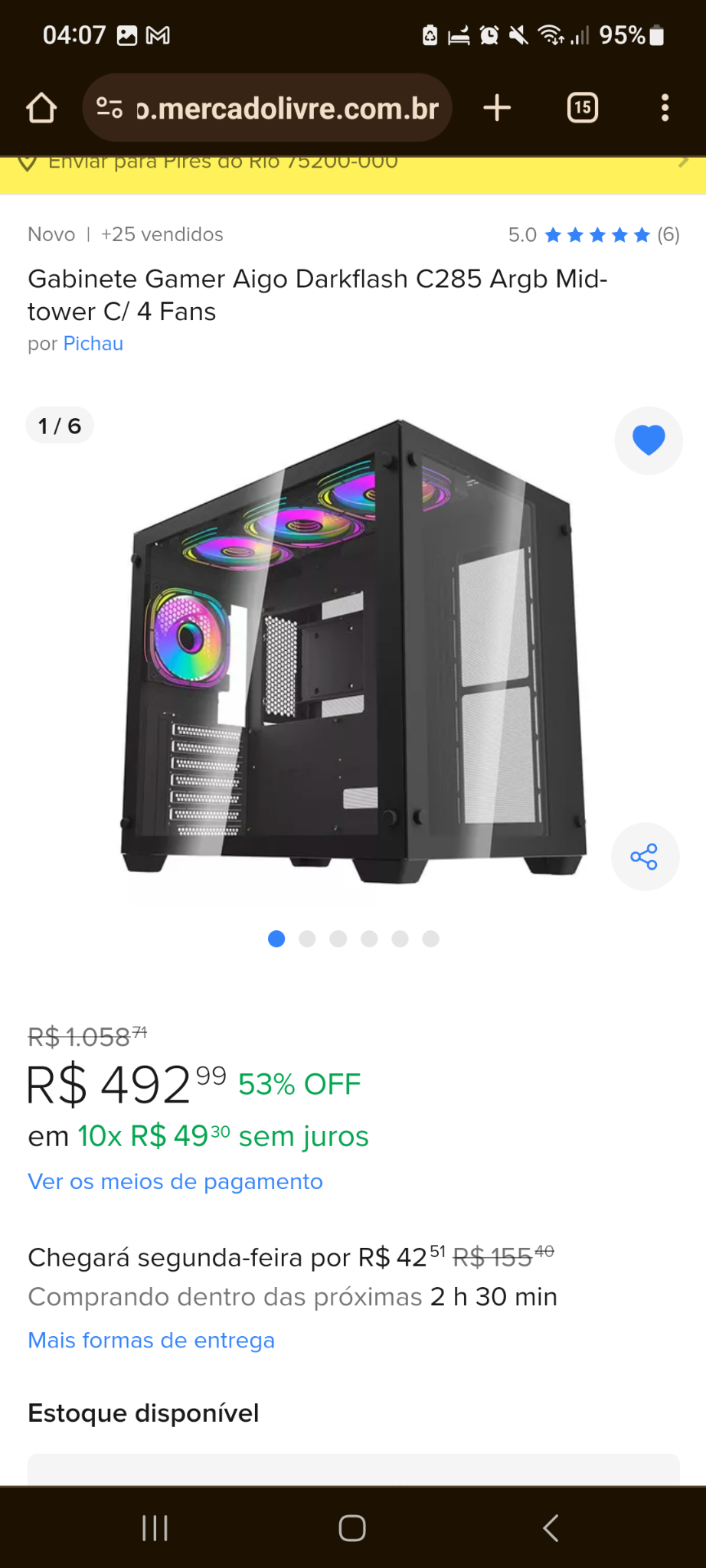
Task: Open the product image gallery
Action: pyautogui.click(x=353, y=651)
